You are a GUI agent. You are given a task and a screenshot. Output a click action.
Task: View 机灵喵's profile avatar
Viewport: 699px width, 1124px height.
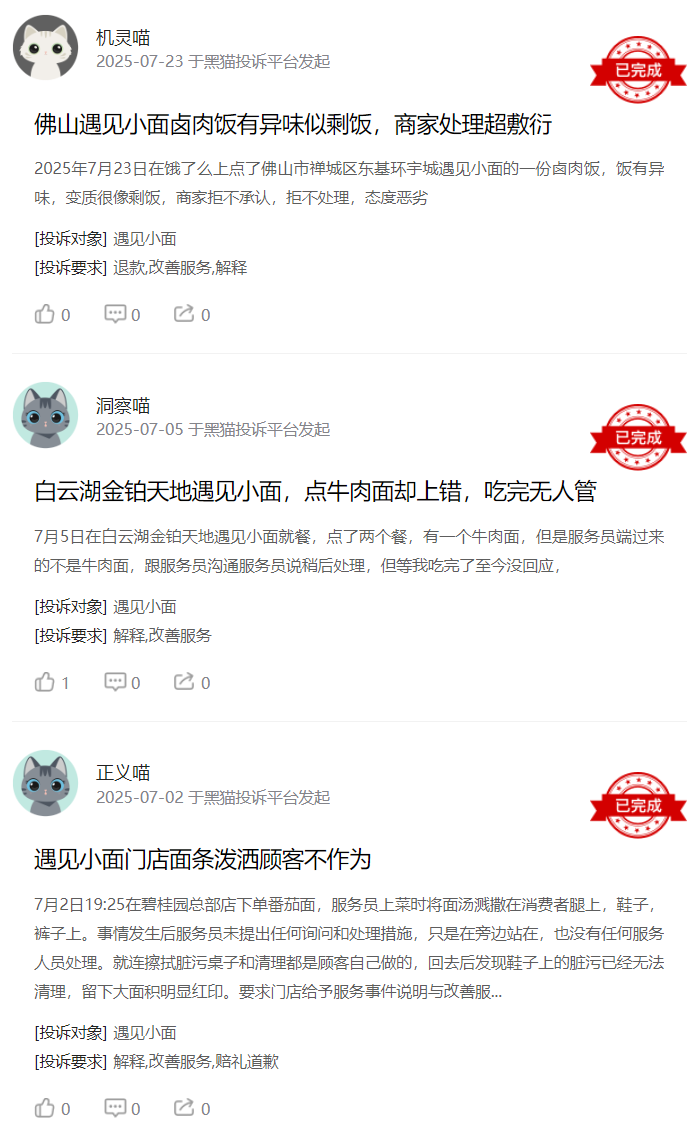click(x=45, y=47)
